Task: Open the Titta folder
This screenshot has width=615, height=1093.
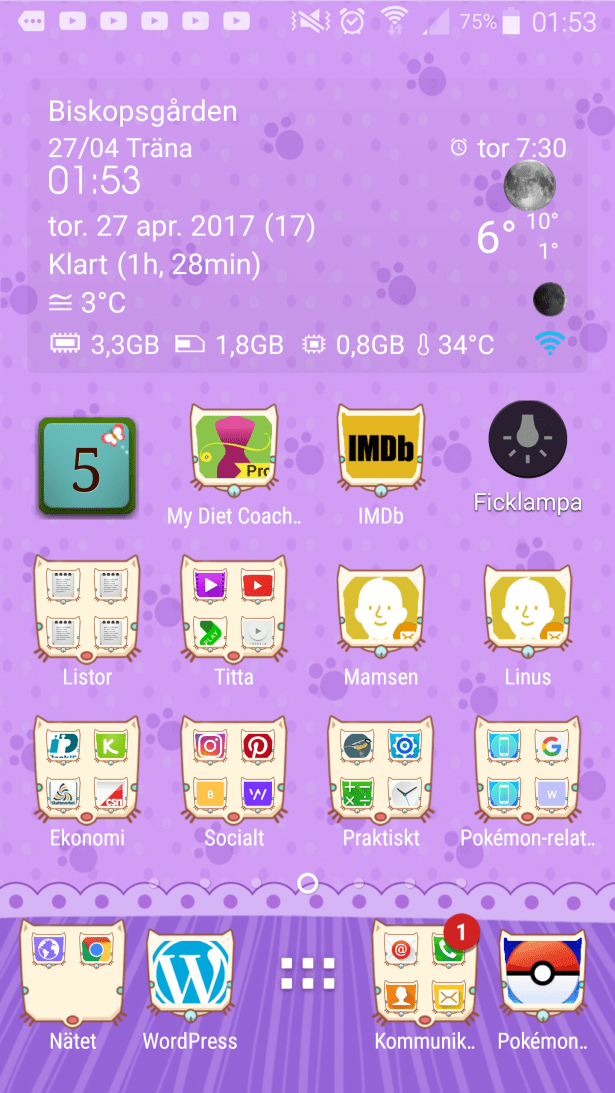Action: pyautogui.click(x=233, y=609)
